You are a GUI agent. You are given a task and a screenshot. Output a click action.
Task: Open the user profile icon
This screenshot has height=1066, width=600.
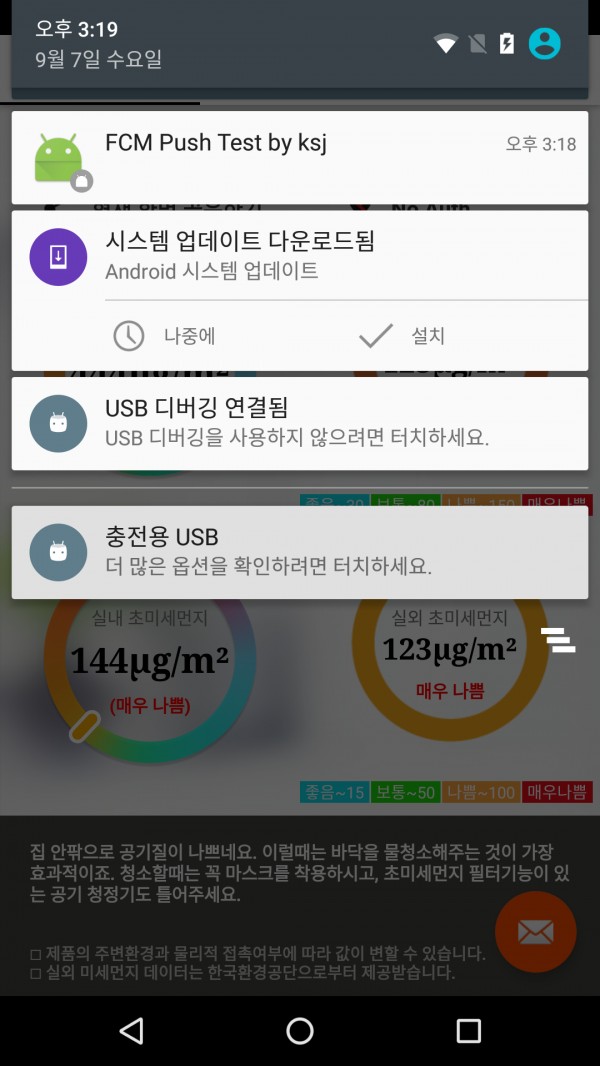545,43
